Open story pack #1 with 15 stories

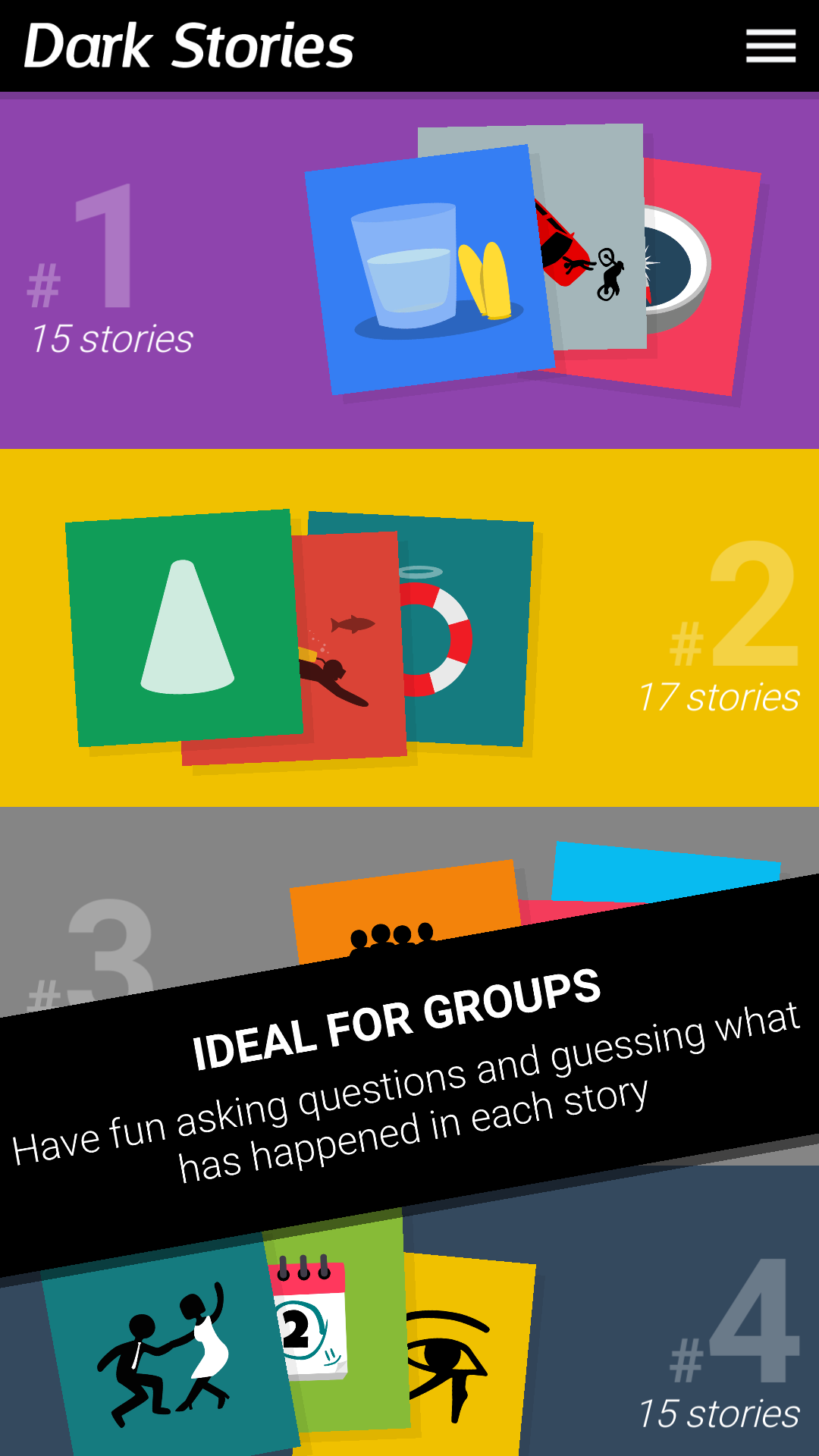tap(409, 271)
